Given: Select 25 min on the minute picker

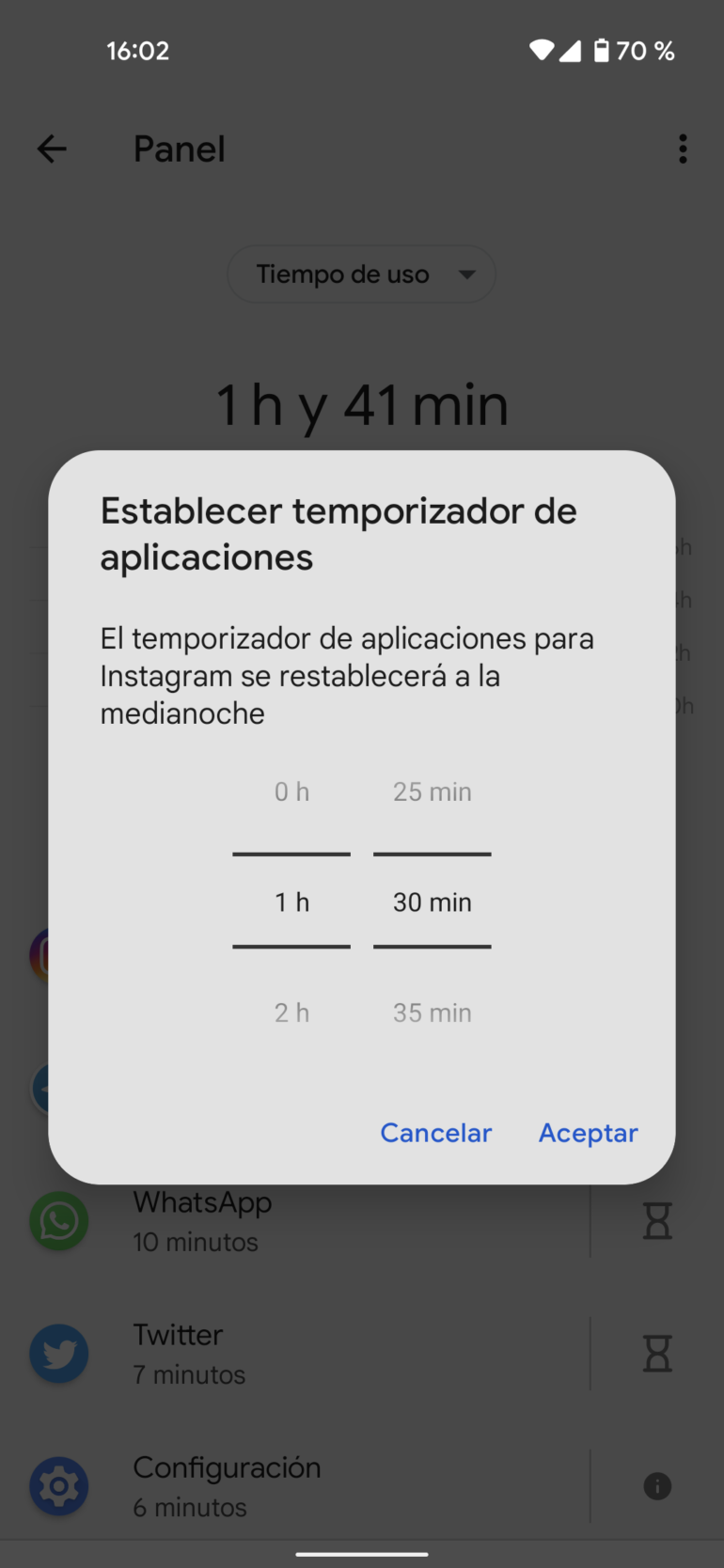Looking at the screenshot, I should tap(432, 792).
